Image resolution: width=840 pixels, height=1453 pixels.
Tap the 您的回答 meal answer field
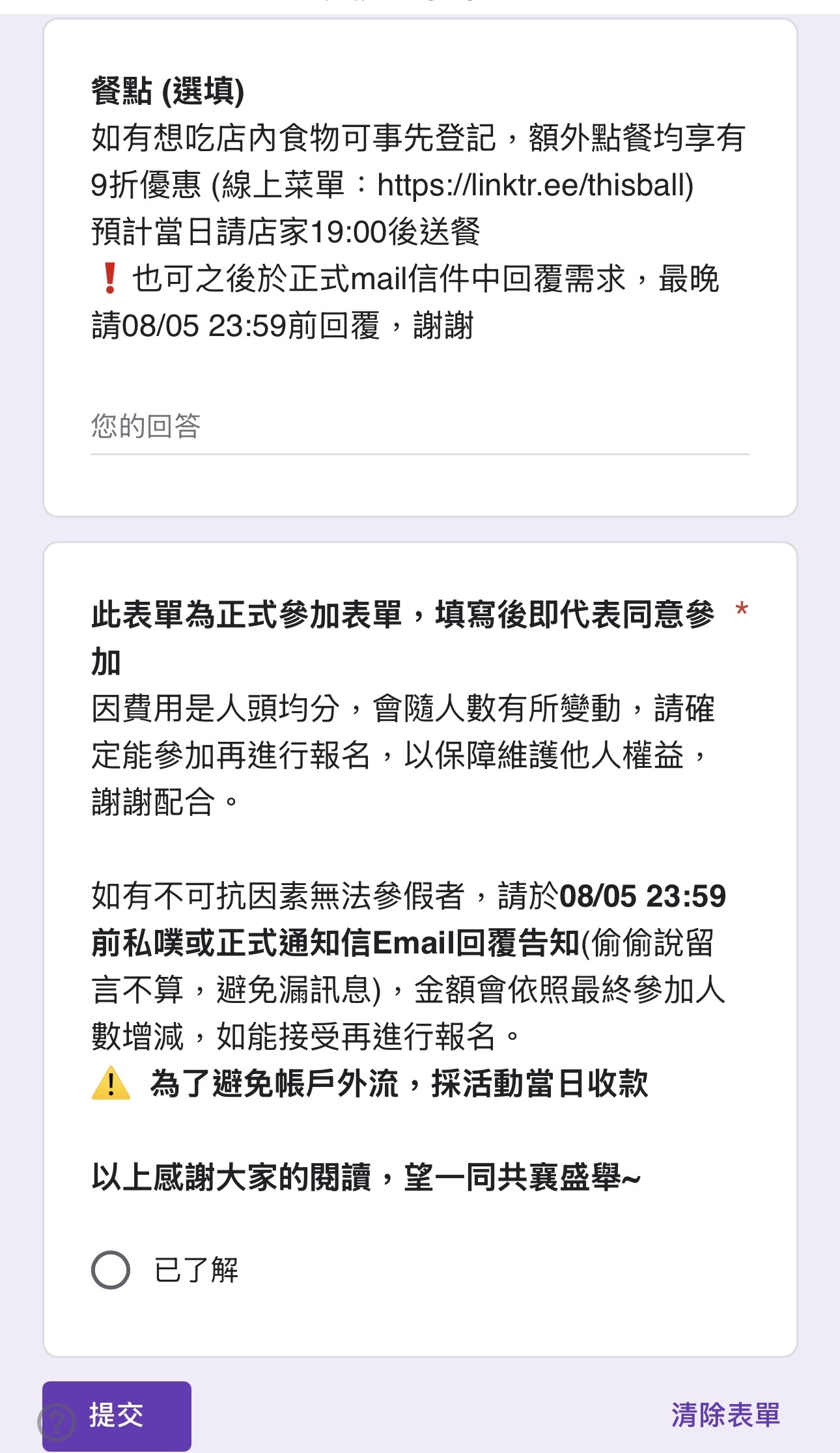[x=419, y=427]
